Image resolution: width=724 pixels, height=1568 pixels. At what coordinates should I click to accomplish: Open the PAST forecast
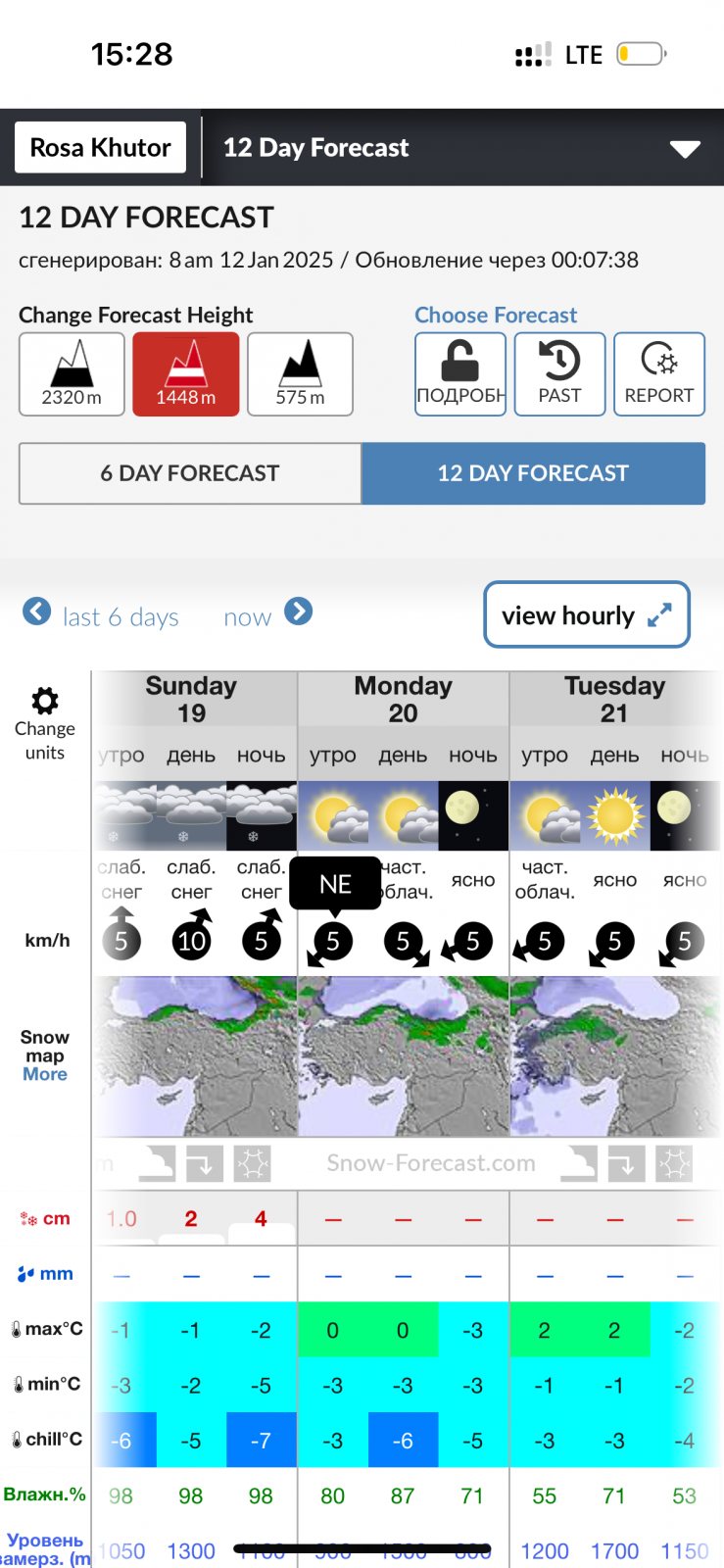(x=559, y=374)
